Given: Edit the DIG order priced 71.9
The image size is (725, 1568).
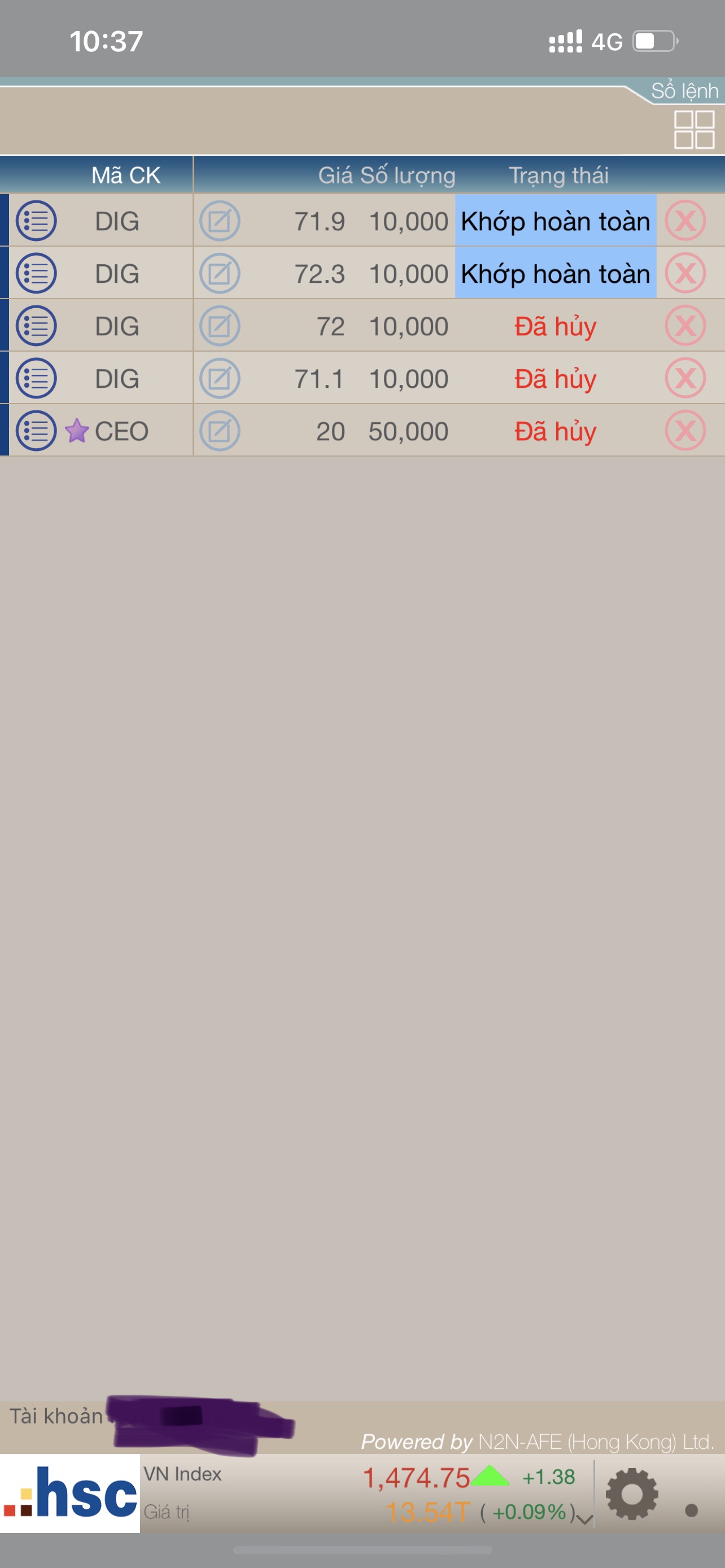Looking at the screenshot, I should pos(220,220).
